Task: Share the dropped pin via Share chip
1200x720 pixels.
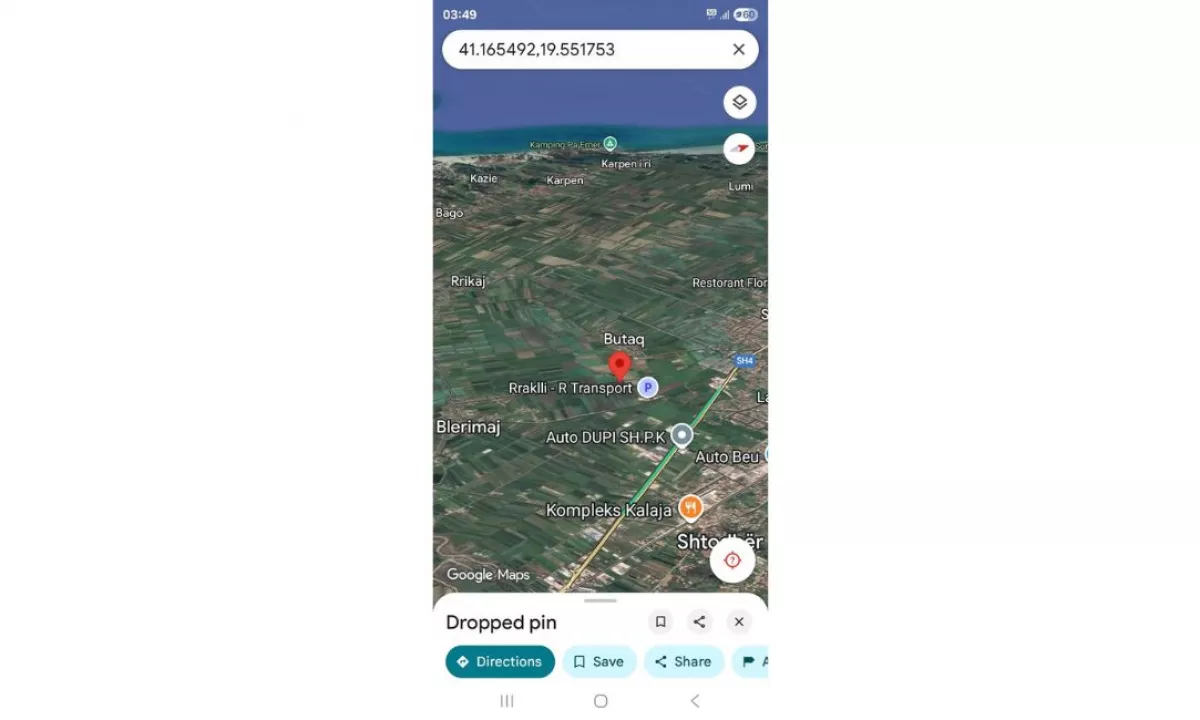Action: pyautogui.click(x=683, y=662)
